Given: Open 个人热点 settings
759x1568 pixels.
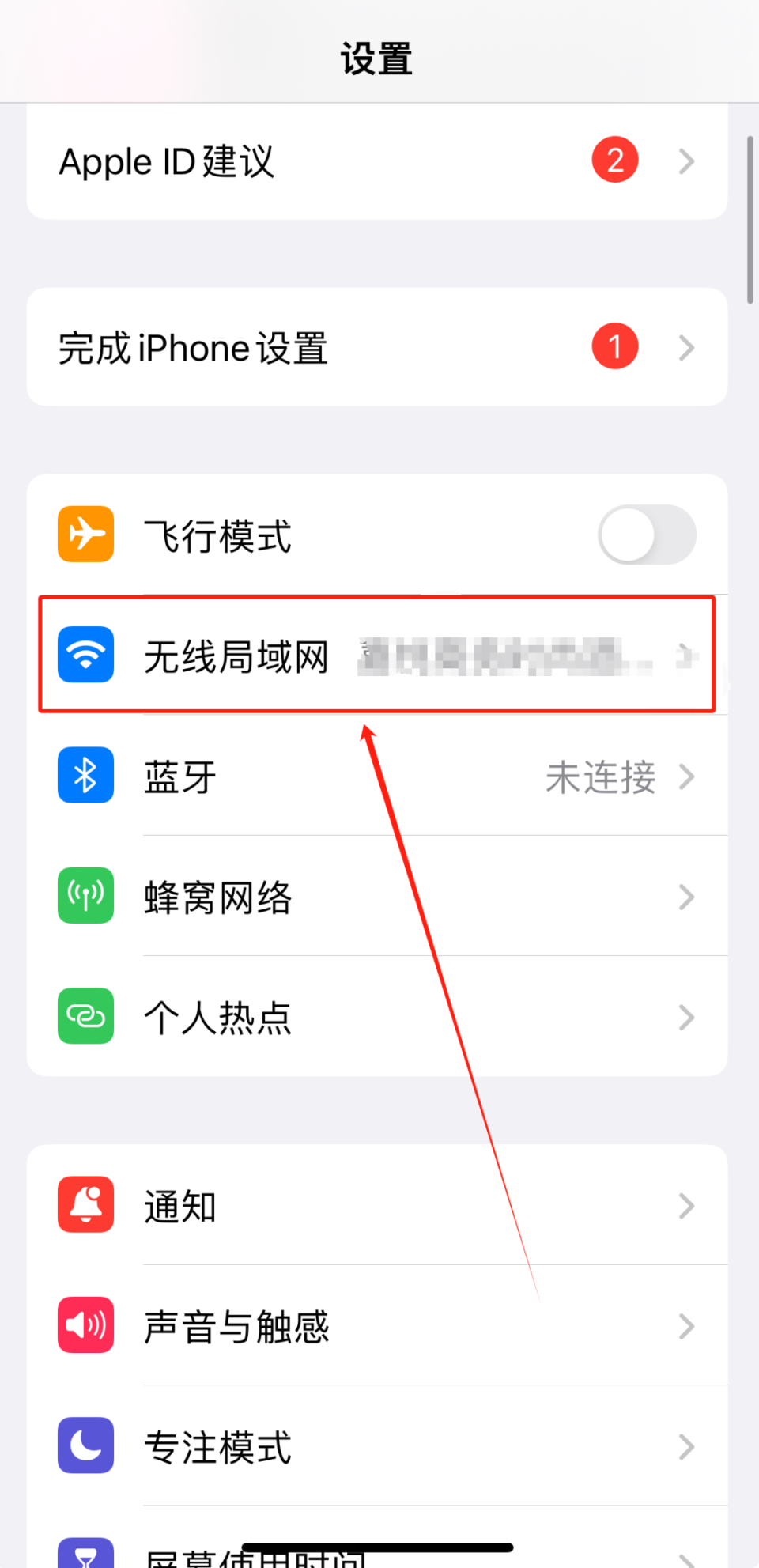Looking at the screenshot, I should click(x=376, y=1017).
